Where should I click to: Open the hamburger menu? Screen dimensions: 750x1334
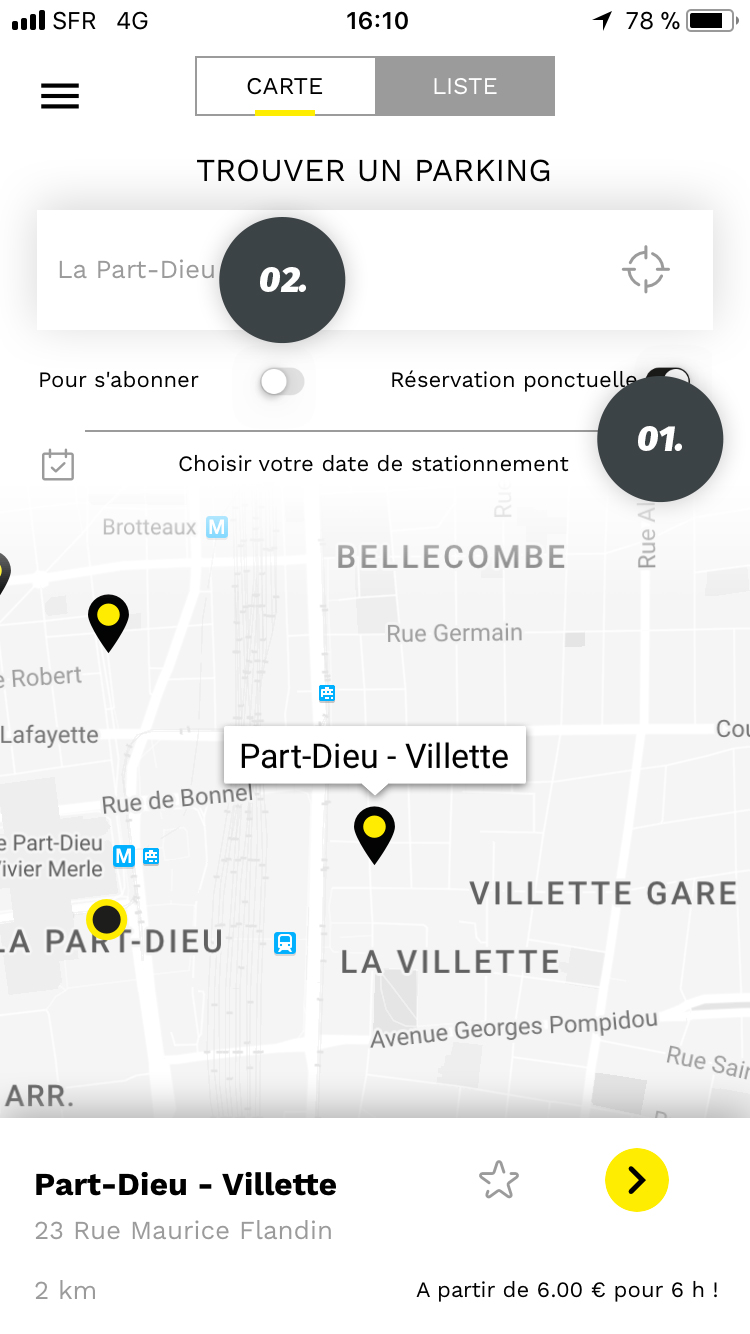[59, 95]
